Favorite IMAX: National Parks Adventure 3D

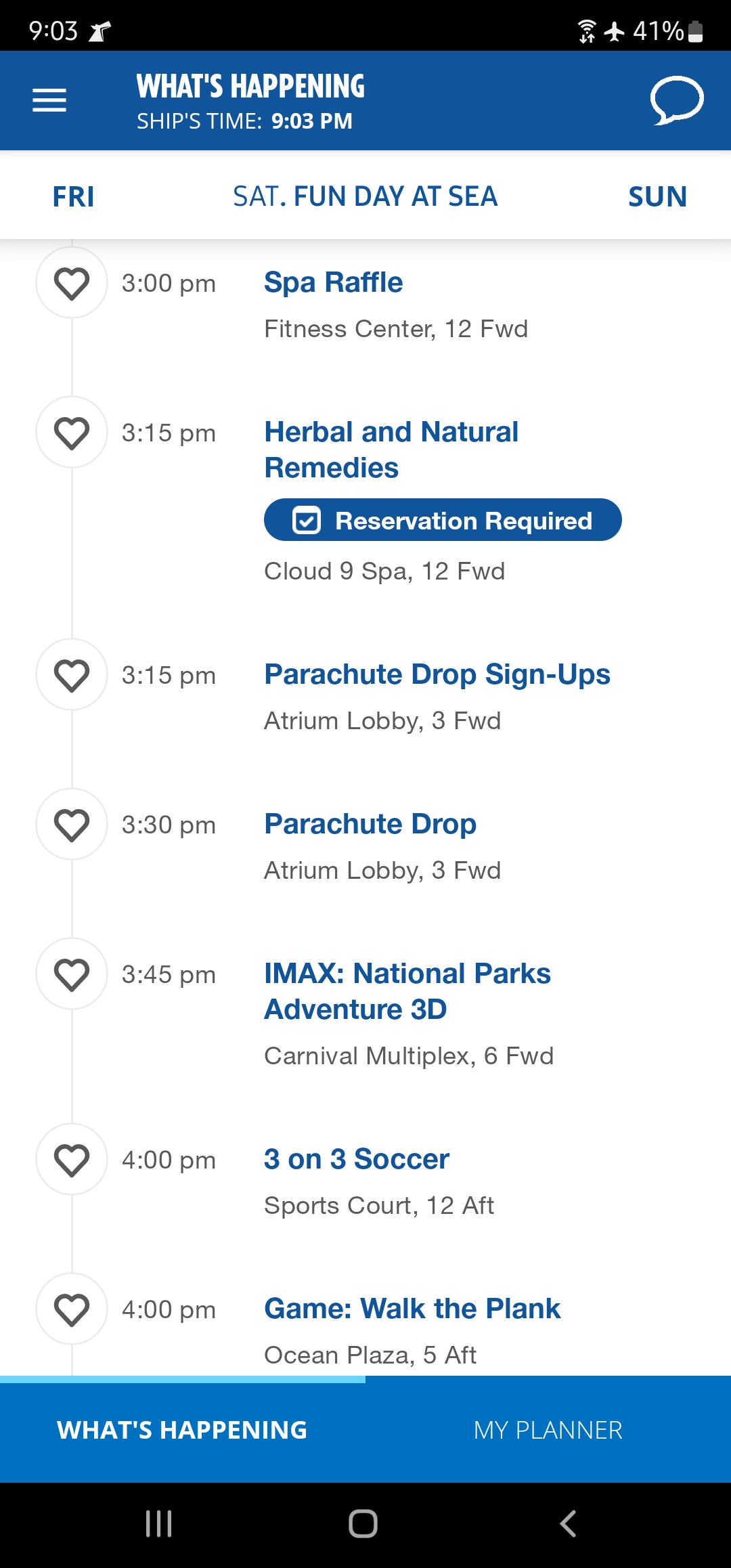[72, 974]
